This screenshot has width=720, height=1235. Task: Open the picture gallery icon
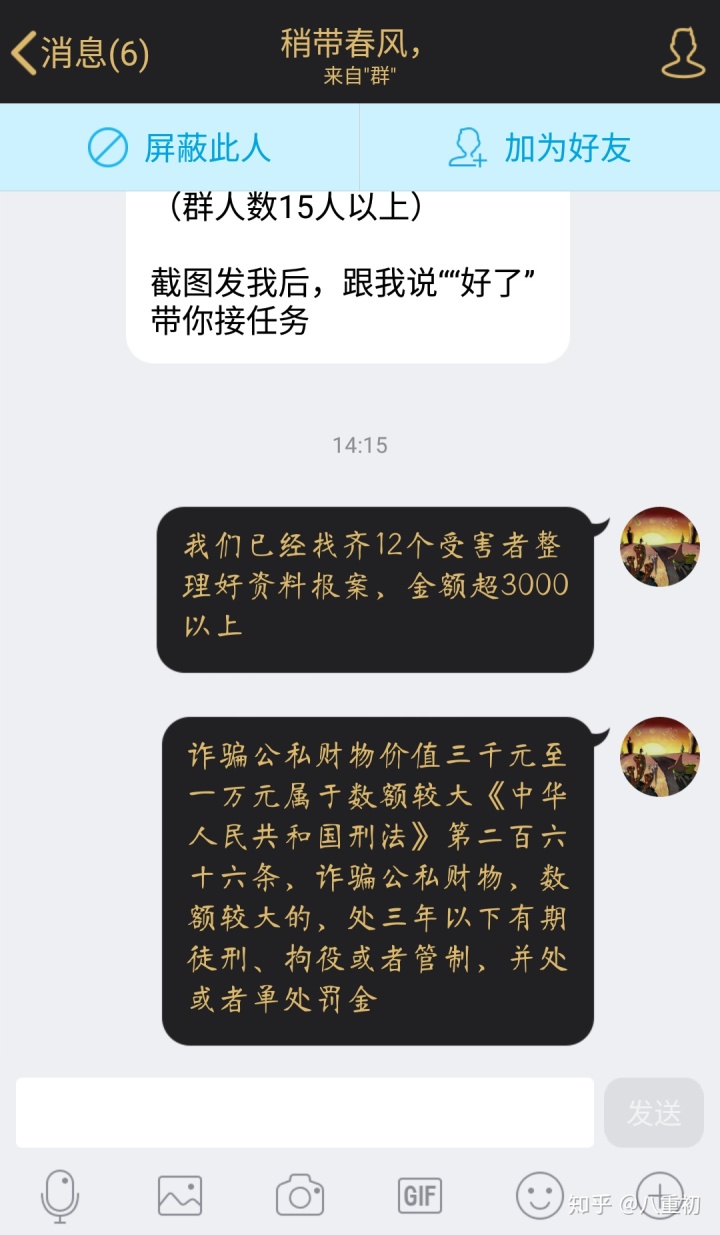click(x=180, y=1196)
